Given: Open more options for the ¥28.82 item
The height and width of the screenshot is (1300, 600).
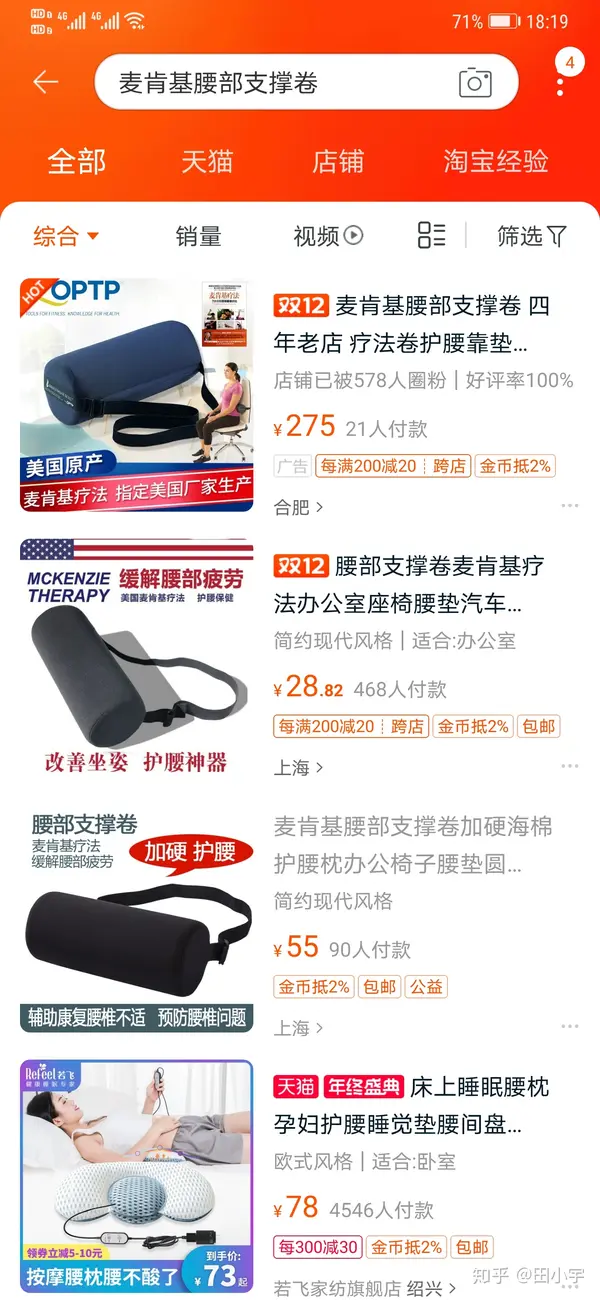Looking at the screenshot, I should coord(569,767).
